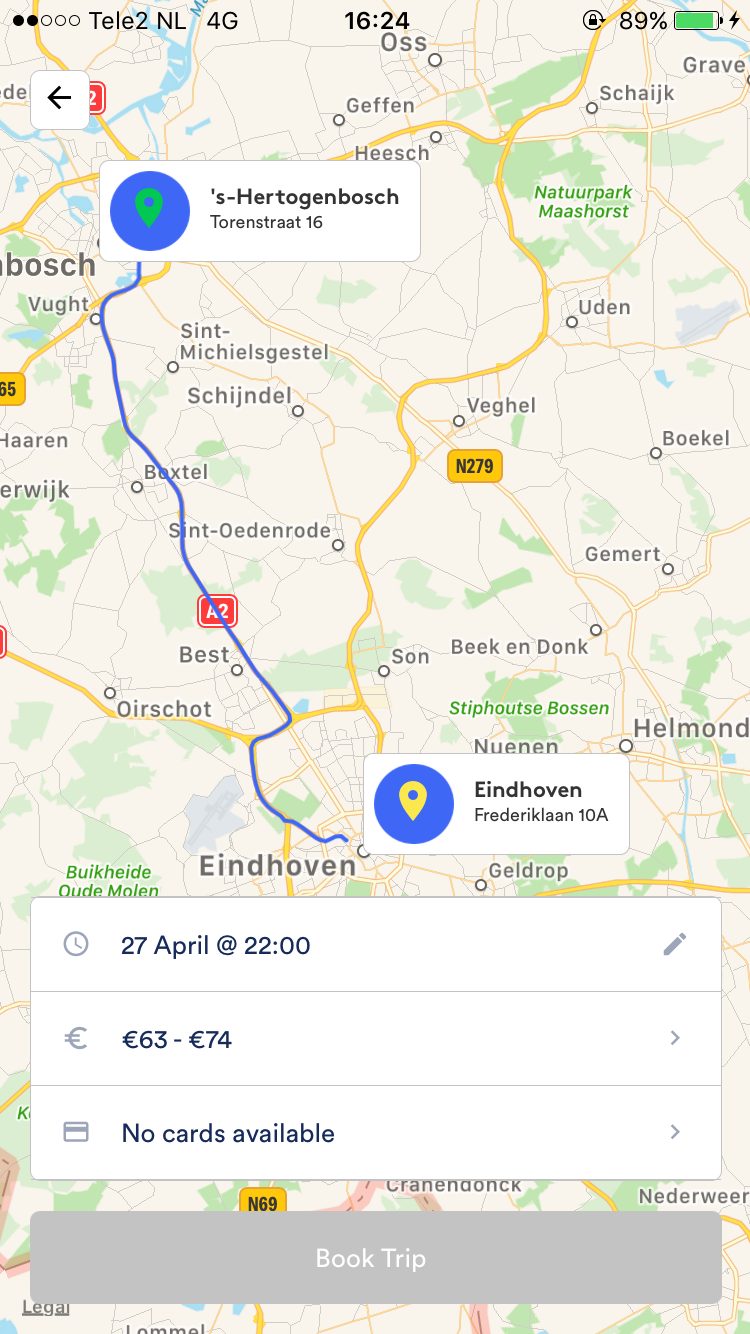Viewport: 750px width, 1334px height.
Task: Go back using the arrow button
Action: pyautogui.click(x=60, y=99)
